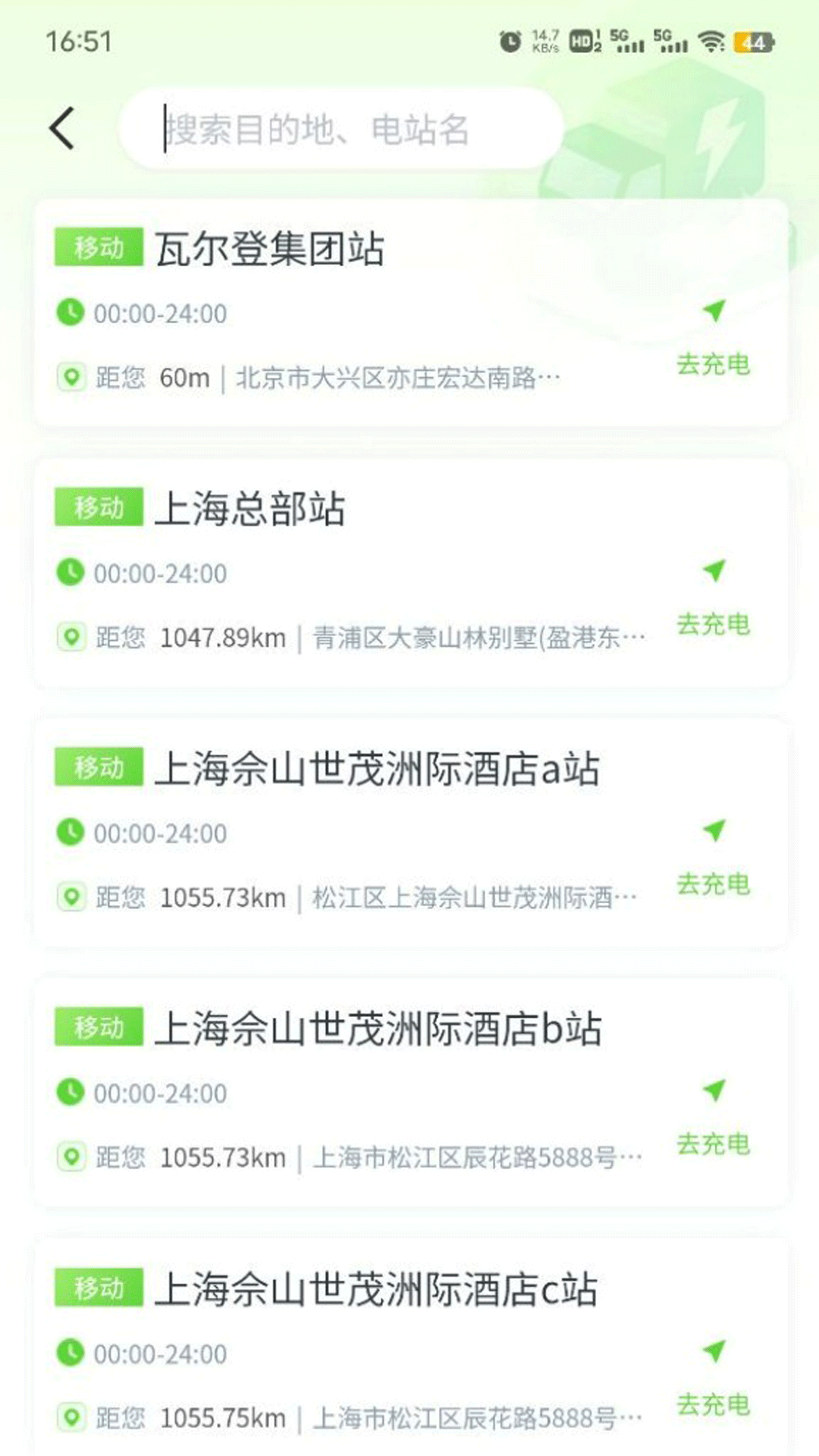Select the 移动 tag on 瓦尔登集团站
819x1456 pixels.
coord(99,246)
